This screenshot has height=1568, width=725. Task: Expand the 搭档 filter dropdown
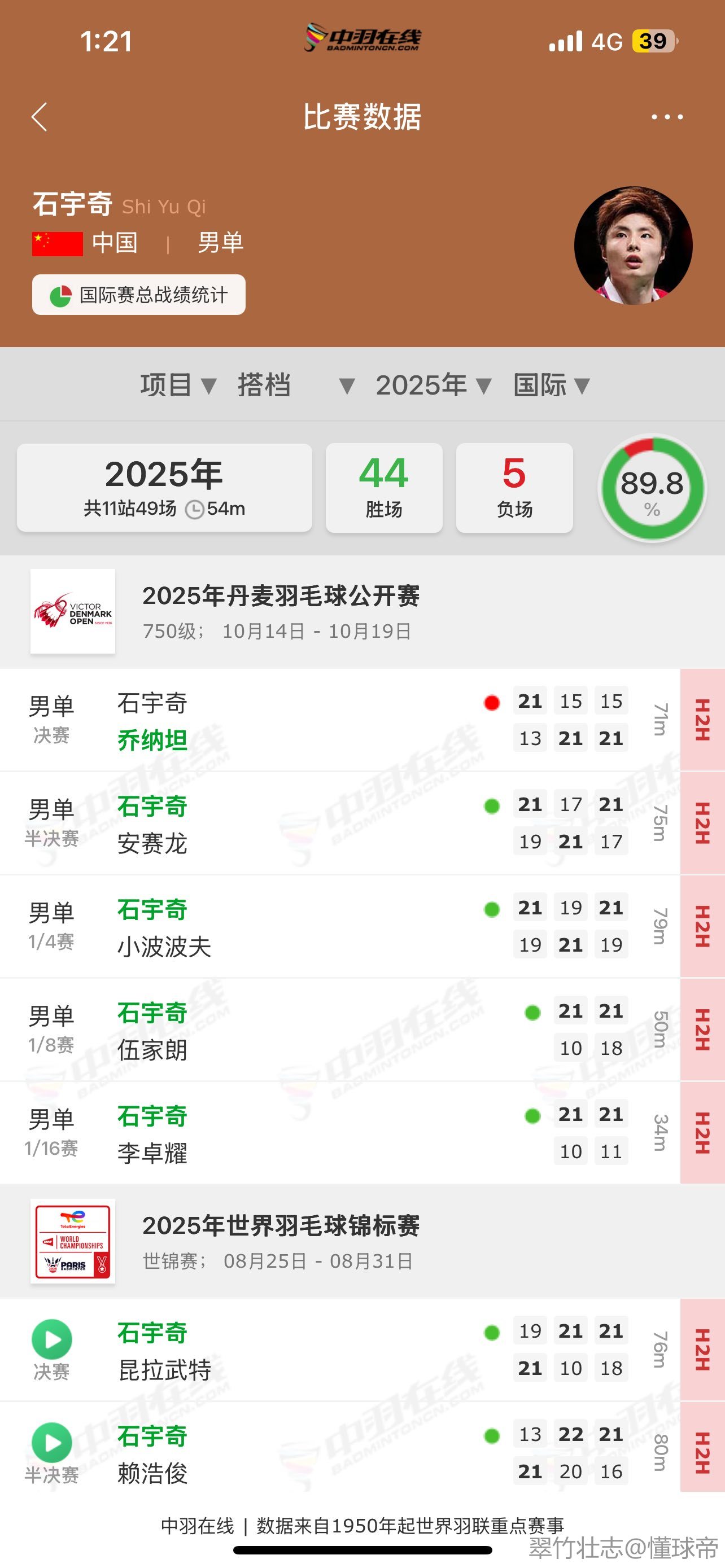point(295,386)
